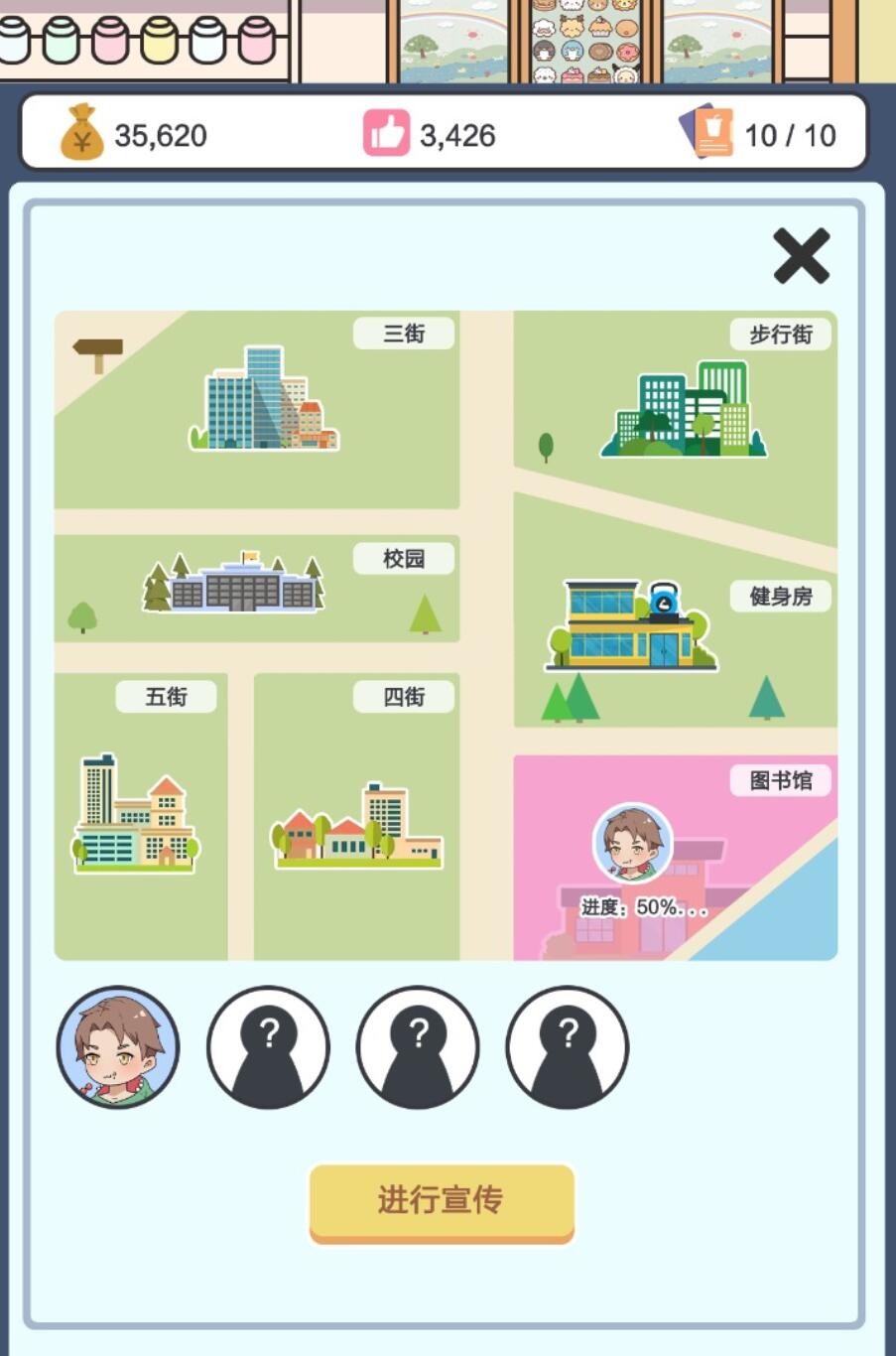Choose the 四街 neighborhood
896x1356 pixels.
tap(357, 825)
